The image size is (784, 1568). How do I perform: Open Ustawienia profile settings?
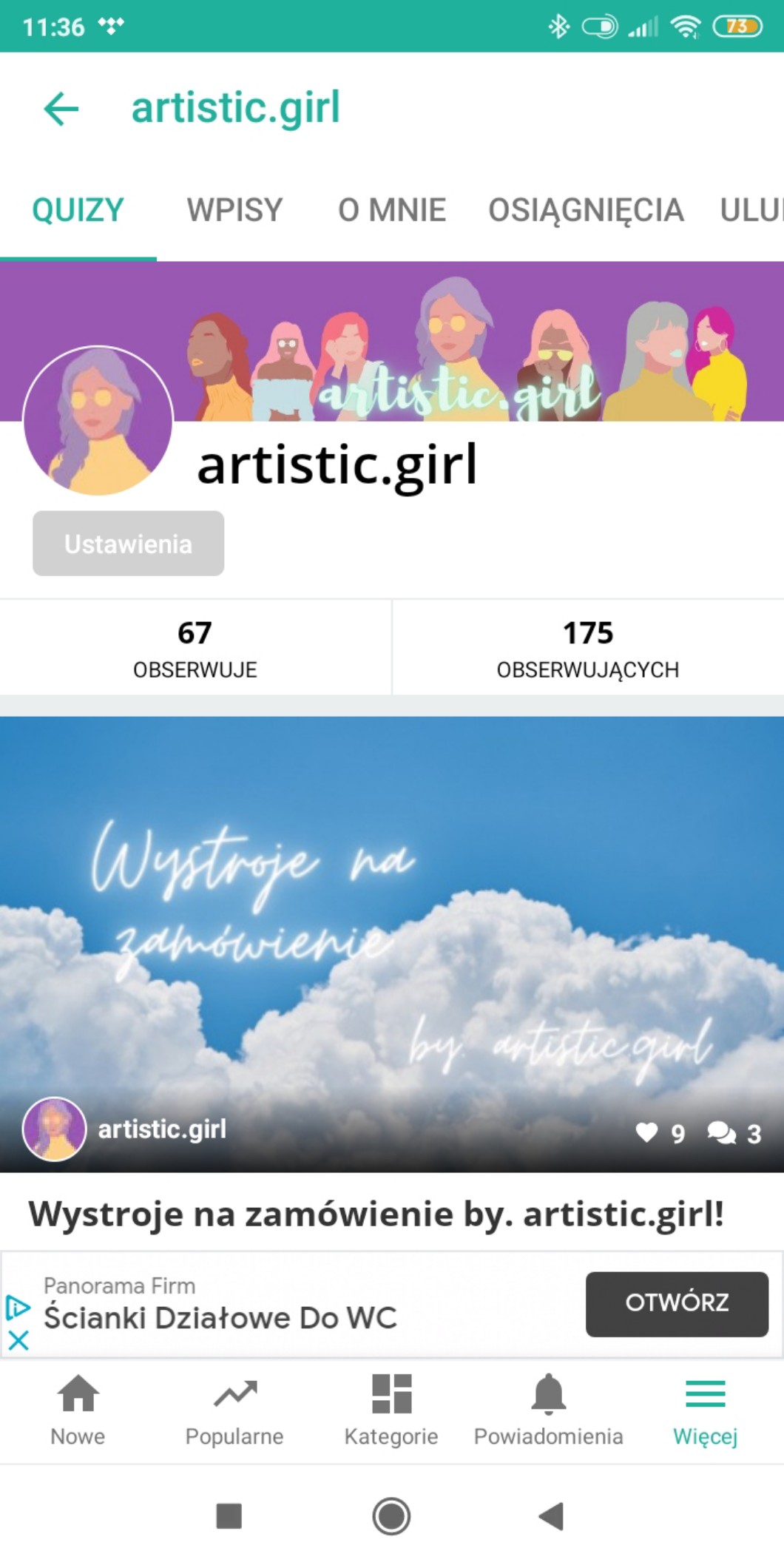[128, 544]
